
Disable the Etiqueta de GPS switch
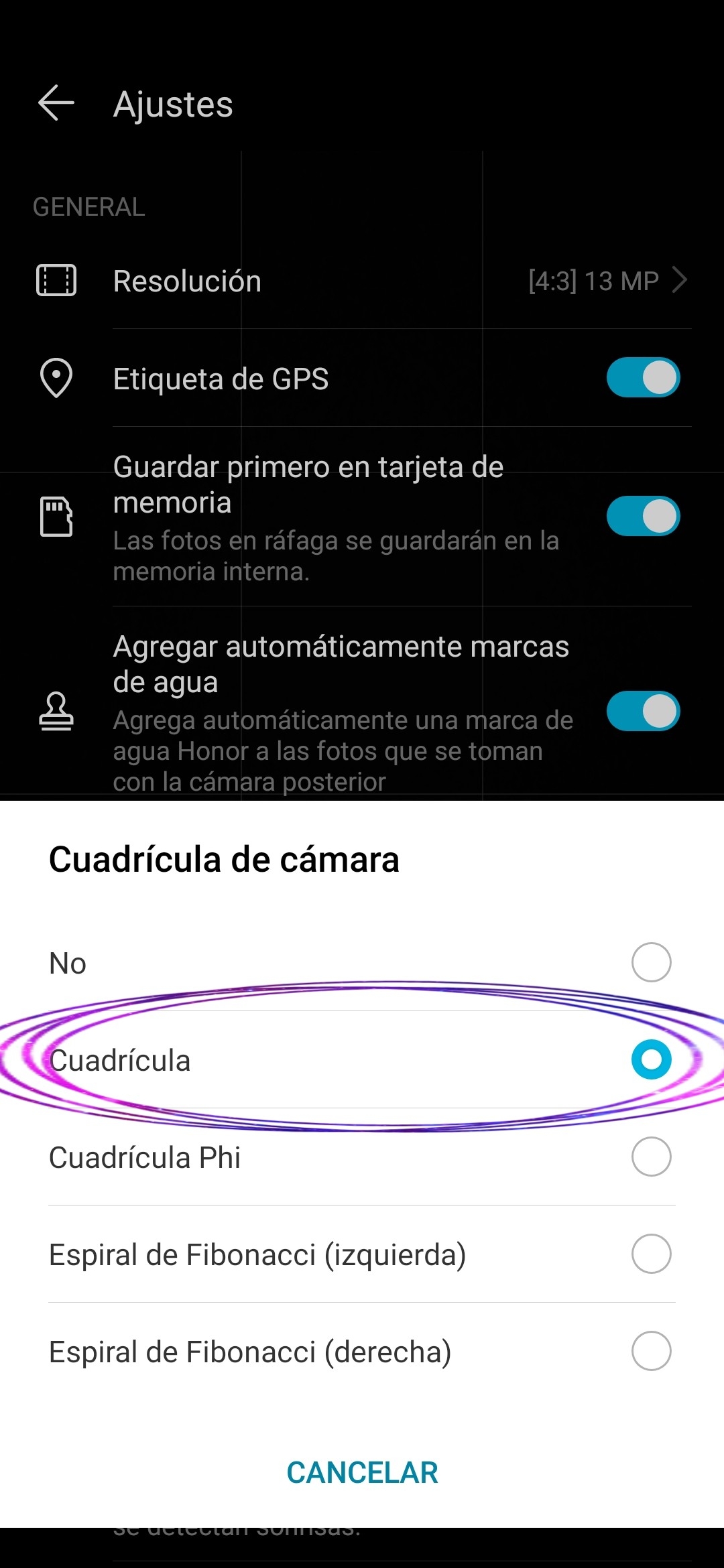pyautogui.click(x=643, y=377)
